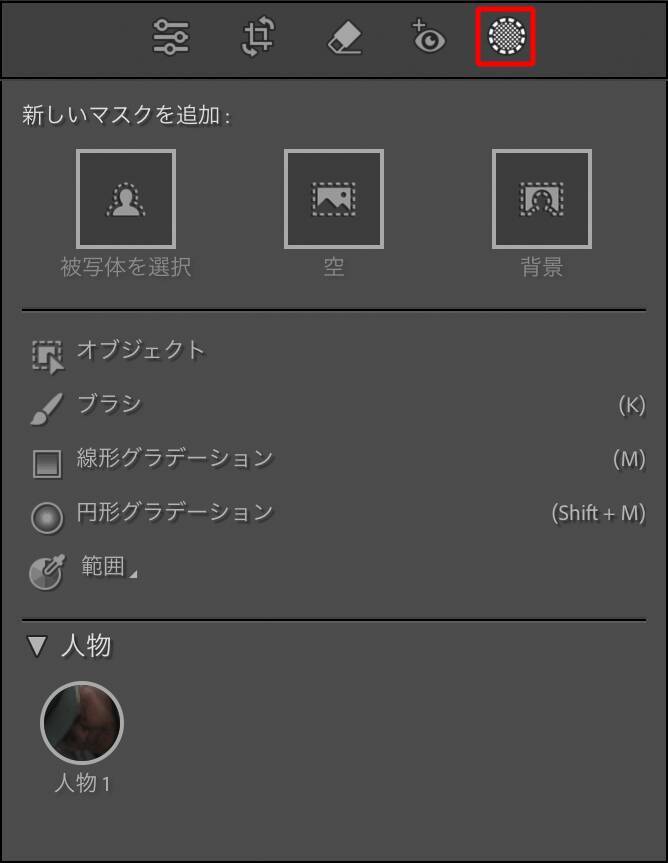
Task: Choose 円形グラデーション
Action: coord(174,513)
